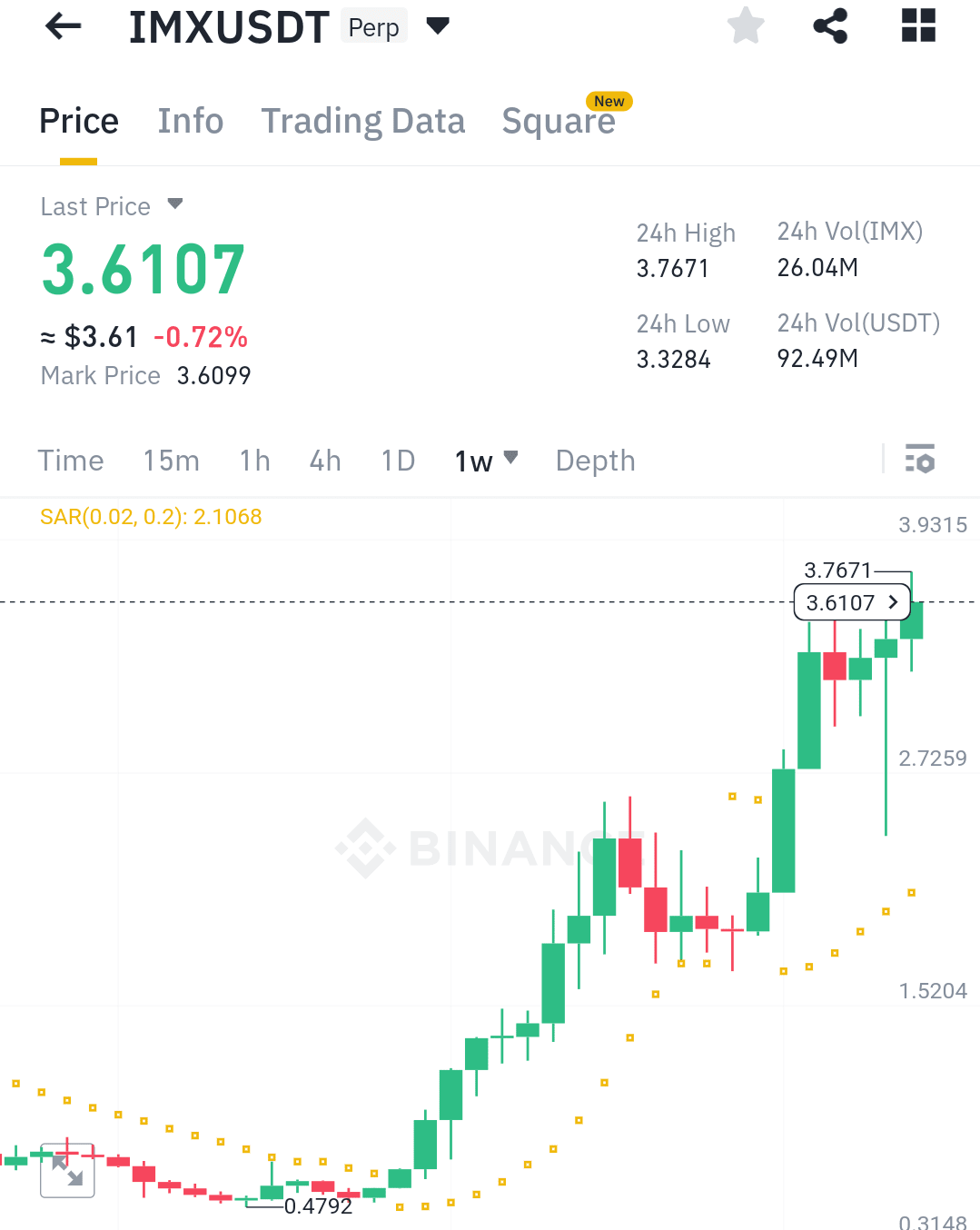
Task: Open the chart indicator settings icon
Action: pyautogui.click(x=920, y=460)
